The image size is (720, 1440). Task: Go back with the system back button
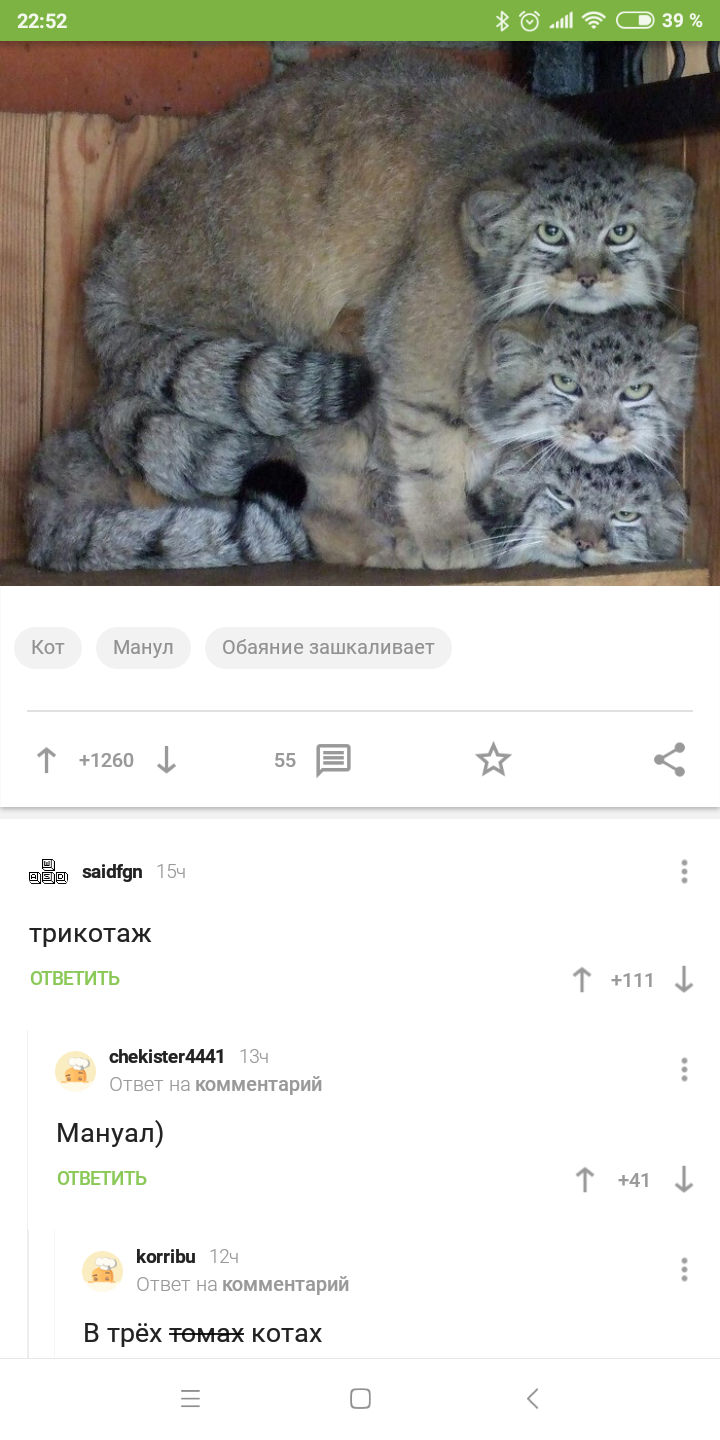532,1398
